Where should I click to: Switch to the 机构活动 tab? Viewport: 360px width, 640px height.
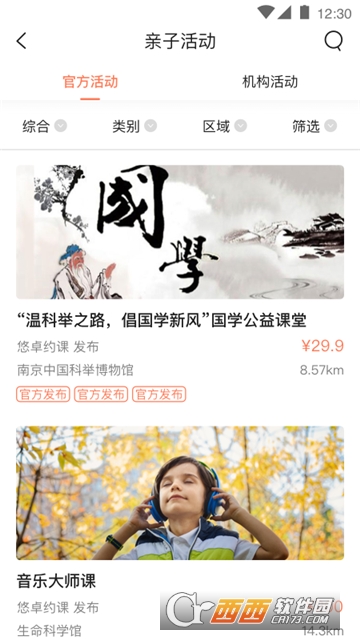270,82
